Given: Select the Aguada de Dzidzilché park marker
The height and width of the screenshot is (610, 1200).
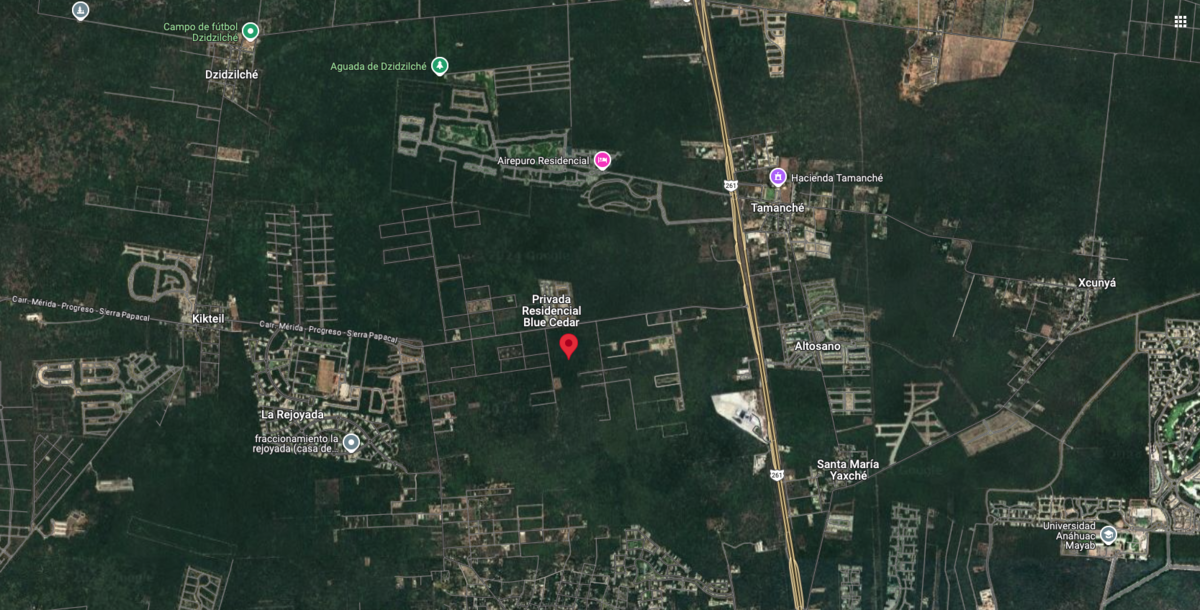Looking at the screenshot, I should 439,66.
